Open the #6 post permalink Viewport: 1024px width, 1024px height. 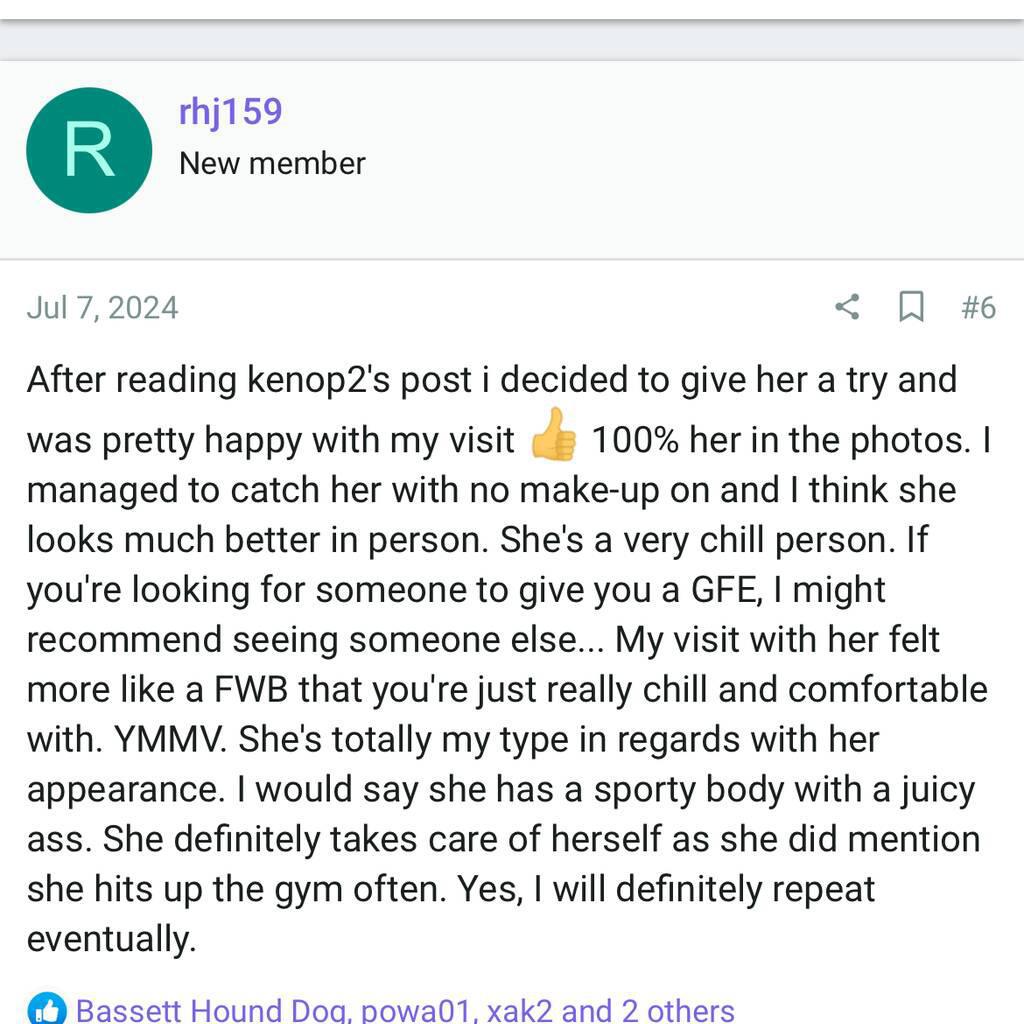coord(978,307)
